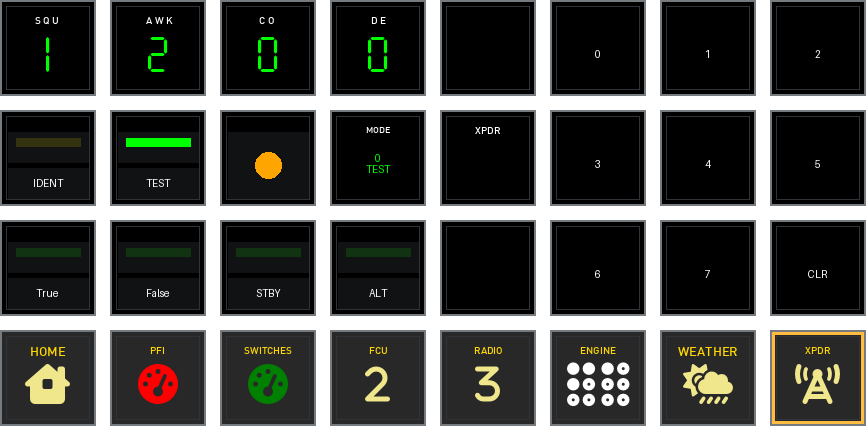Image resolution: width=866 pixels, height=426 pixels.
Task: Switch to the RADIO page
Action: pyautogui.click(x=488, y=378)
